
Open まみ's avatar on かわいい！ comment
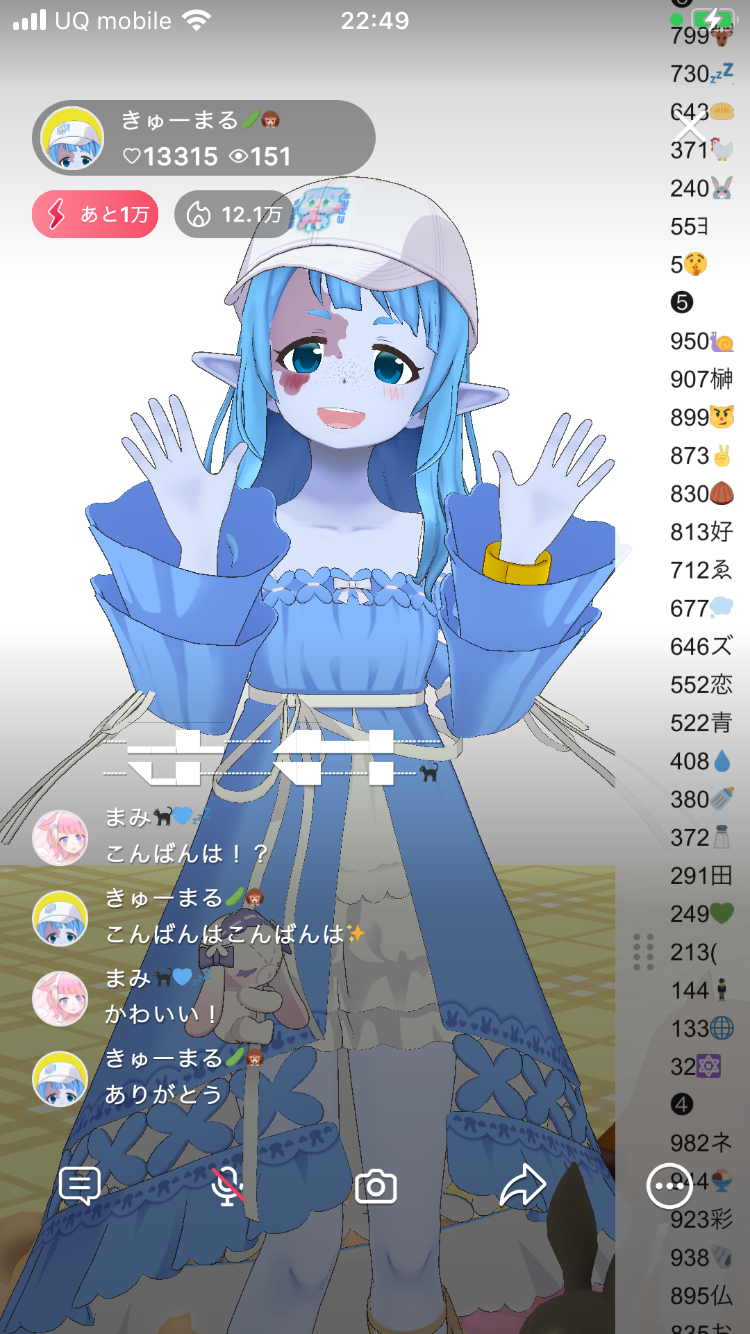[x=60, y=998]
